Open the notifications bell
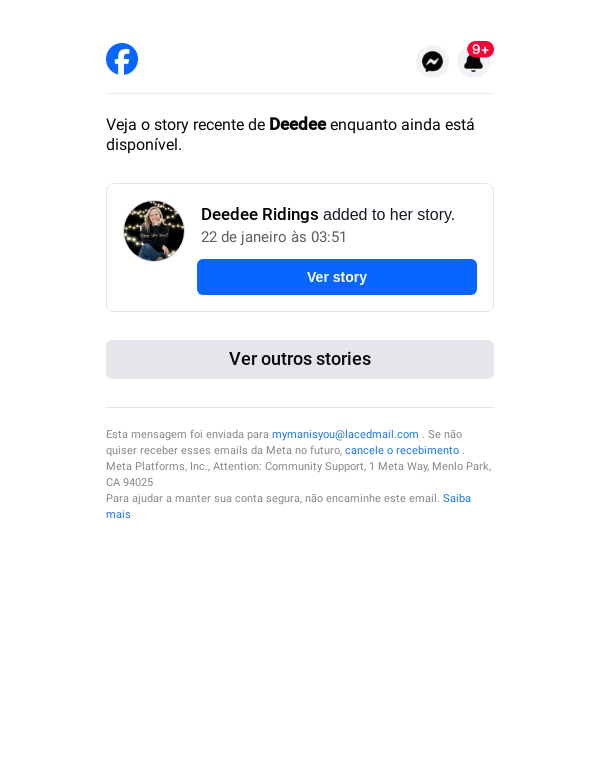This screenshot has width=600, height=768. [473, 62]
